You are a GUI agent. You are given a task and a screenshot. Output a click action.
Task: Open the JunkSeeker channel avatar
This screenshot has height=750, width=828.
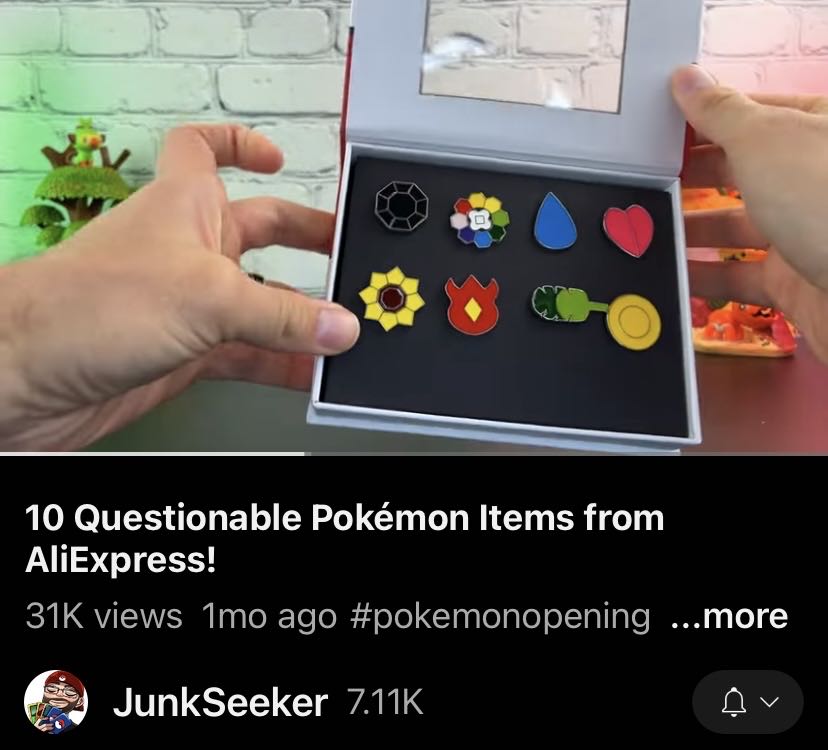(56, 702)
